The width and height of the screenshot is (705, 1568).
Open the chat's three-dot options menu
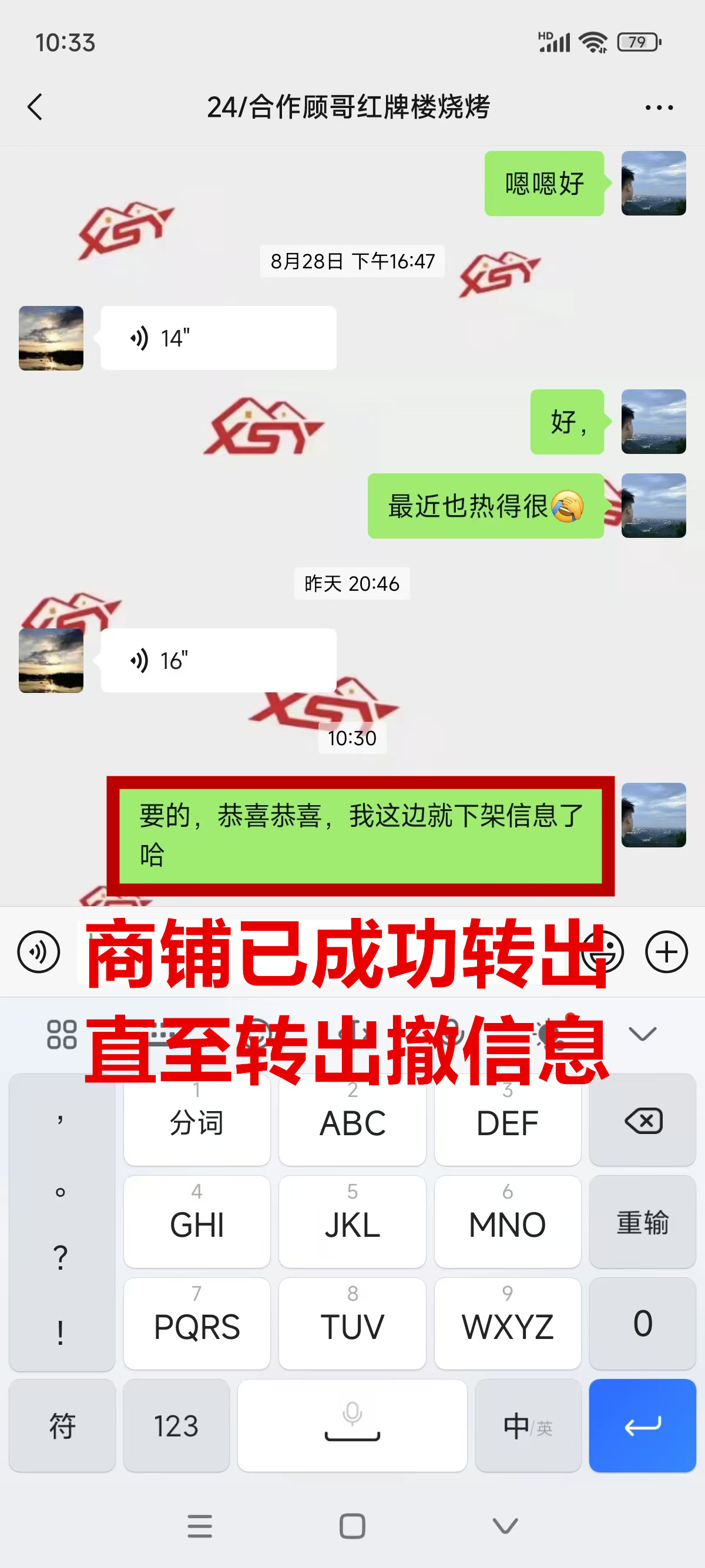point(659,107)
